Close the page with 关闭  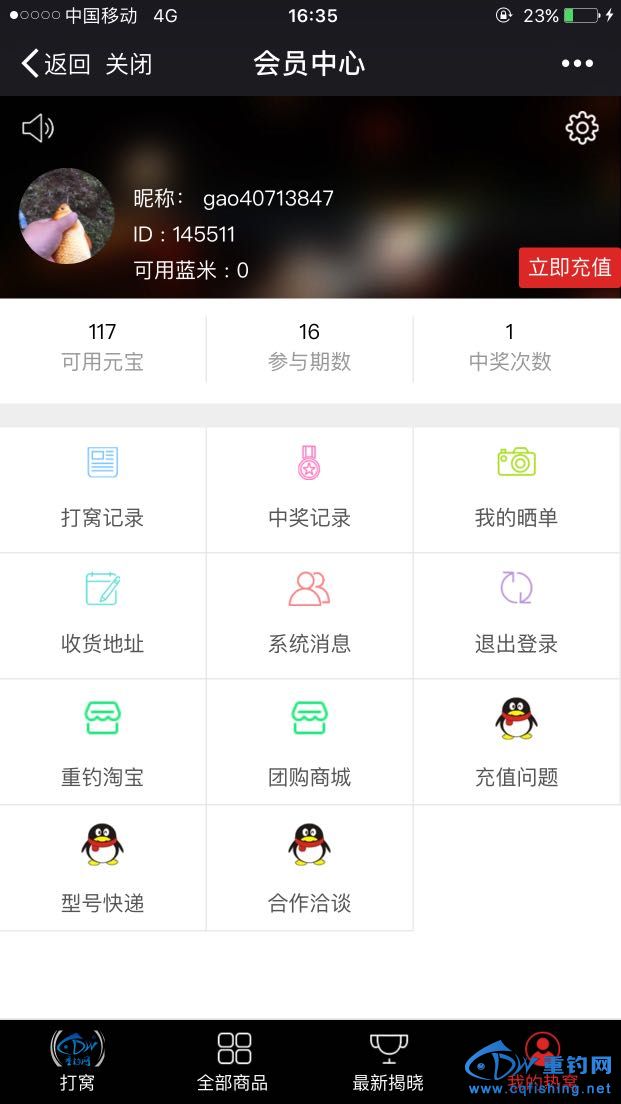(x=129, y=64)
